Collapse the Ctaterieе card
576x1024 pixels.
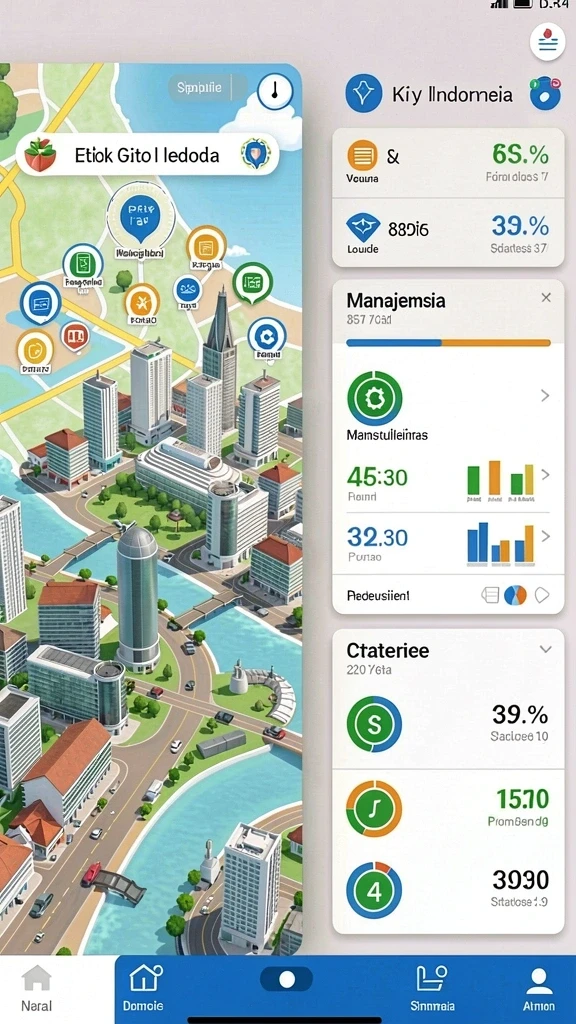point(545,649)
